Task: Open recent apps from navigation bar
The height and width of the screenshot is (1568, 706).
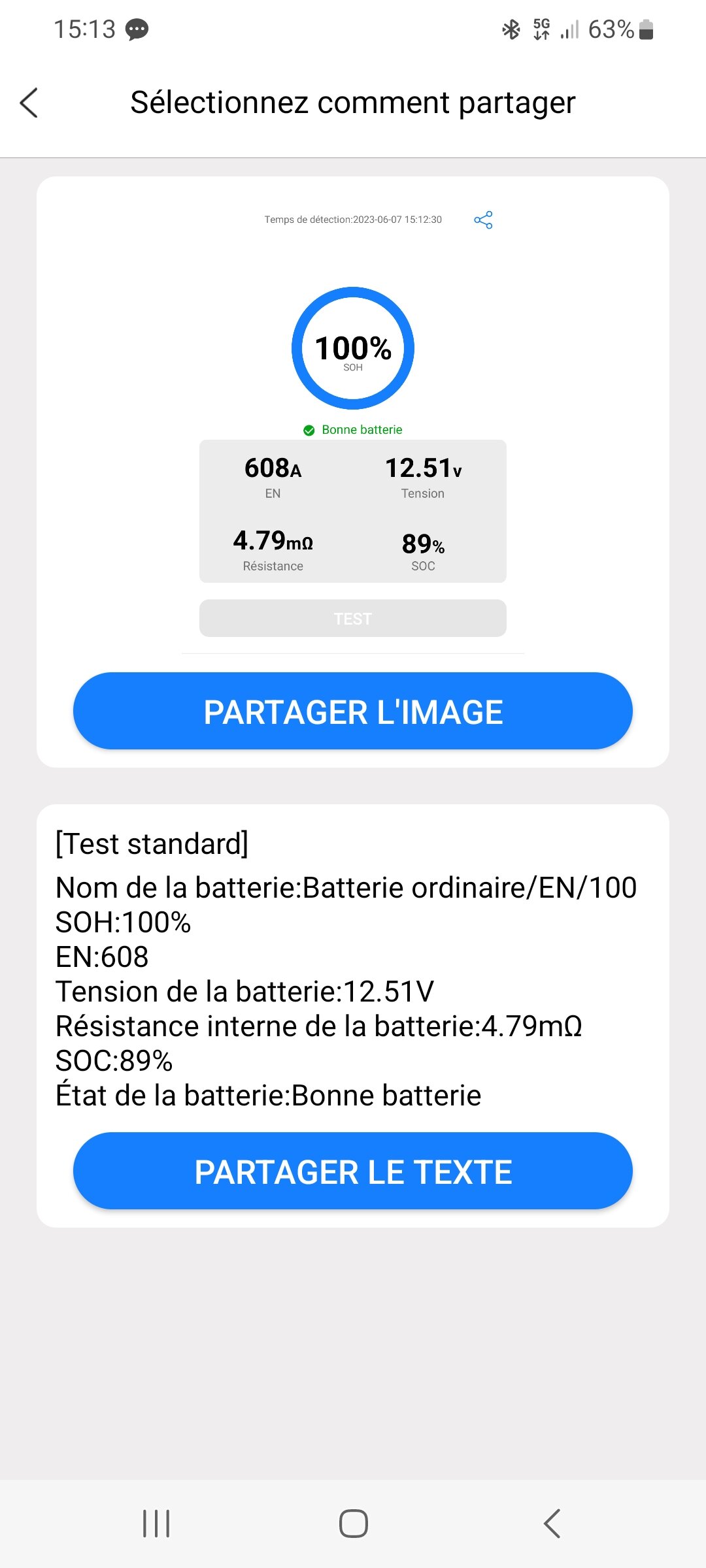Action: pos(156,1523)
